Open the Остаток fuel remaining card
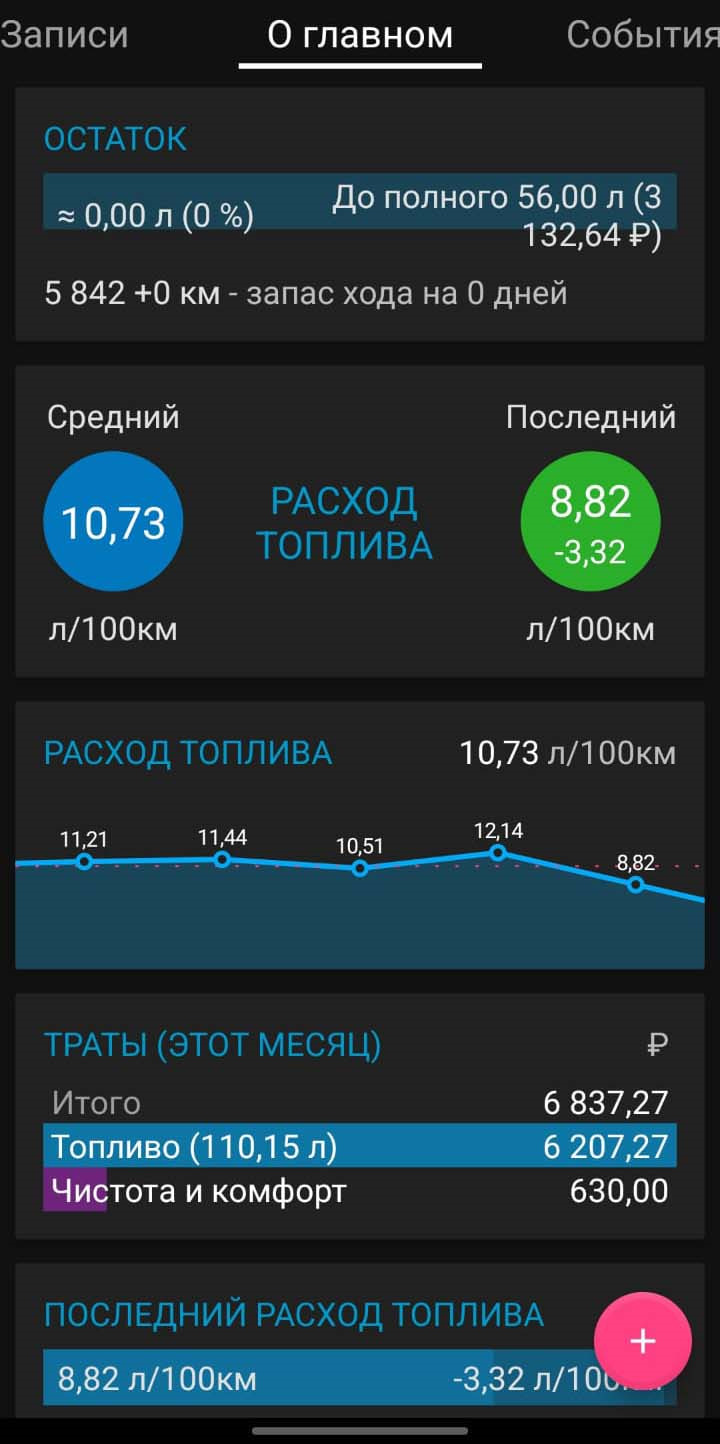Viewport: 720px width, 1444px height. click(360, 214)
